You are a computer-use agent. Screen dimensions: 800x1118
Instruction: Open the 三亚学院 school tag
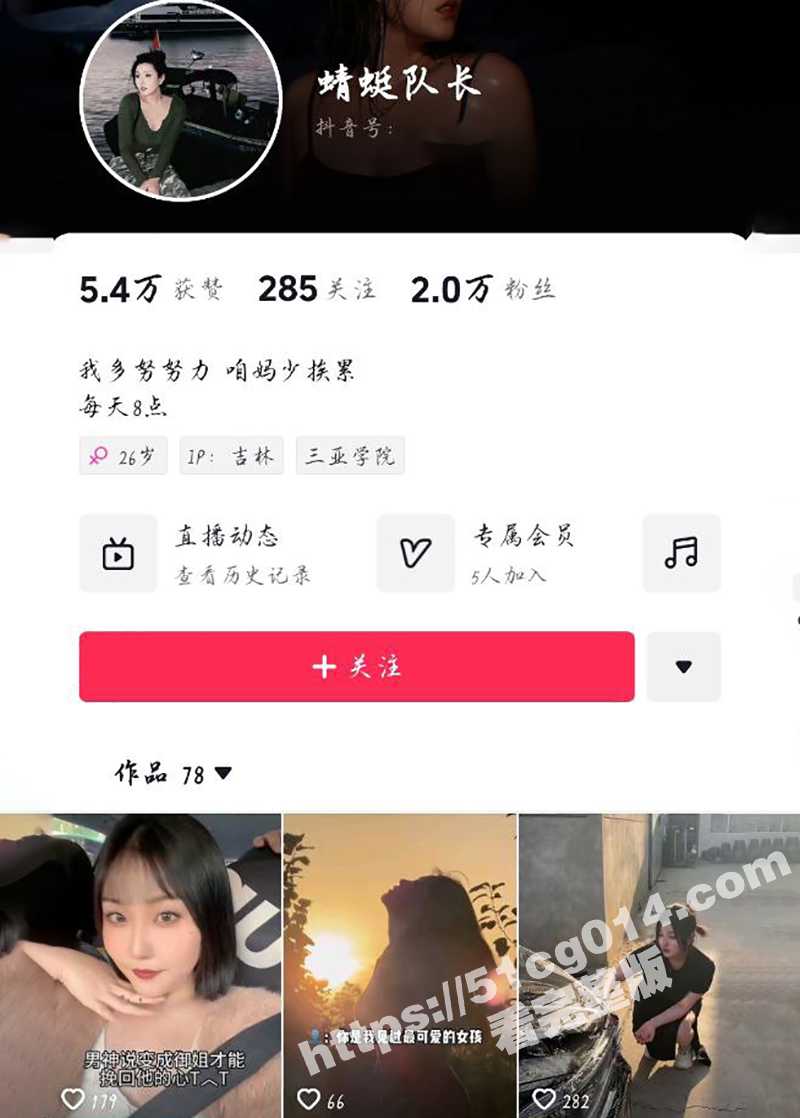click(x=348, y=456)
